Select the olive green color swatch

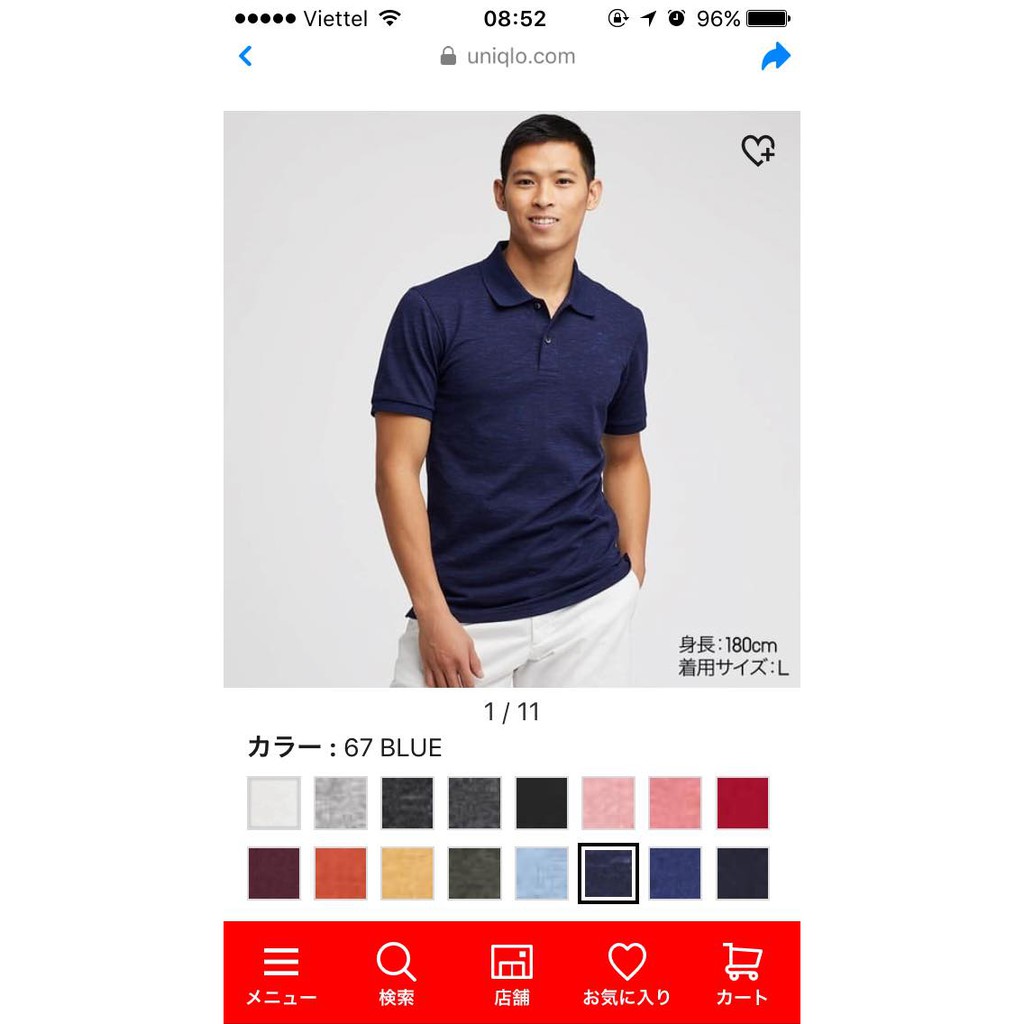[x=474, y=873]
